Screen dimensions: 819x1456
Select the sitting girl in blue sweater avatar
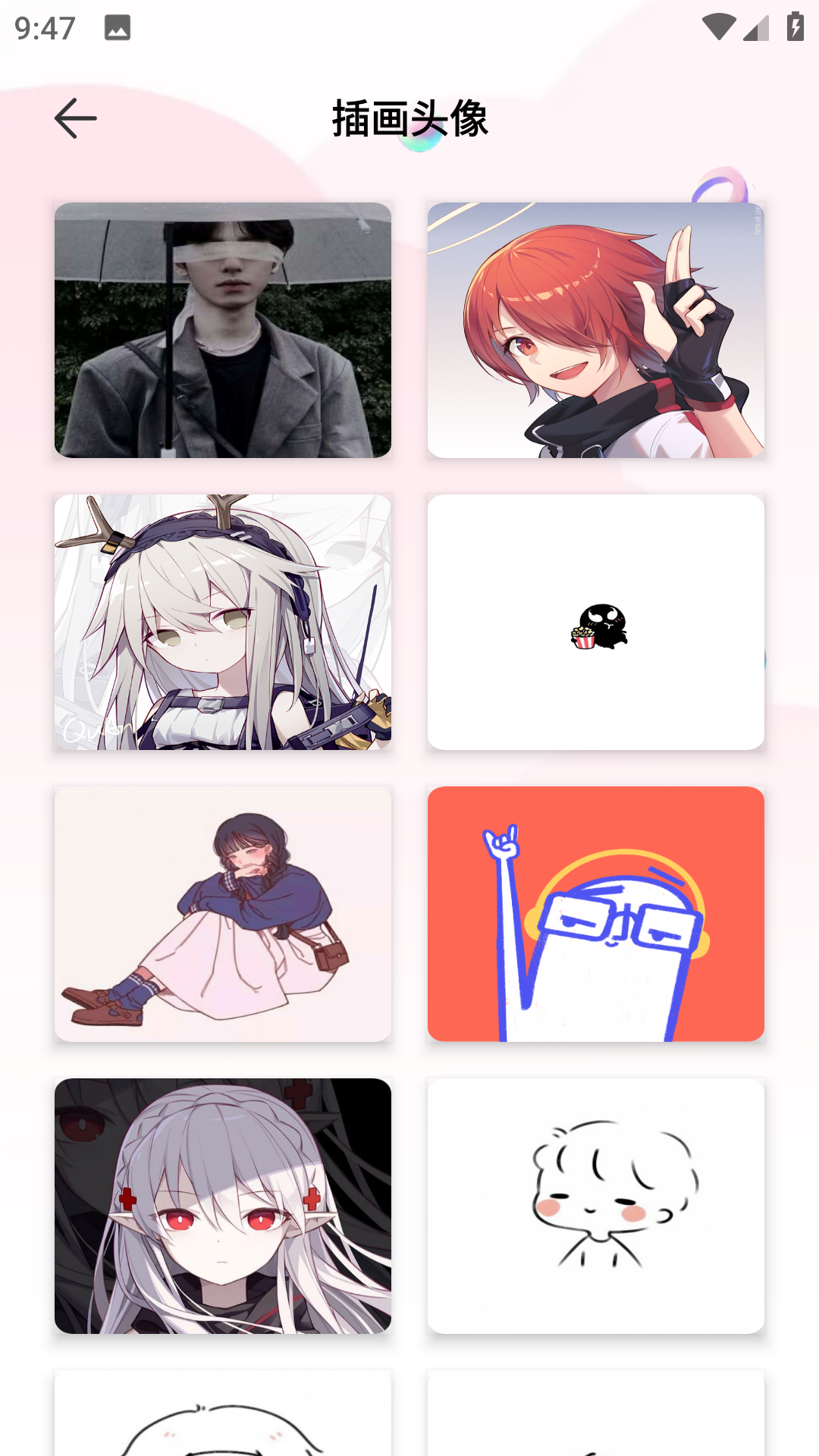(223, 914)
